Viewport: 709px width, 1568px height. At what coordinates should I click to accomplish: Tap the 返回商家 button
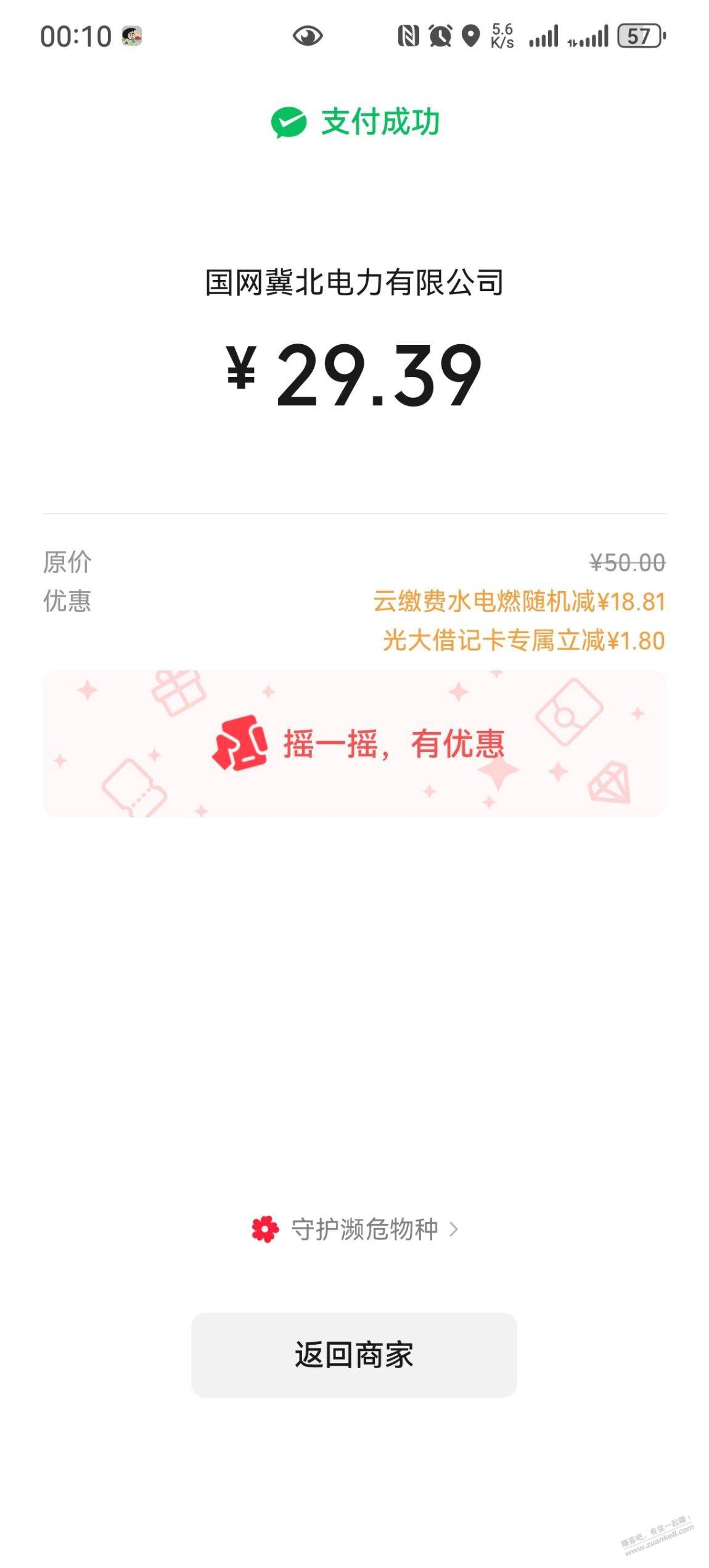(x=354, y=1355)
